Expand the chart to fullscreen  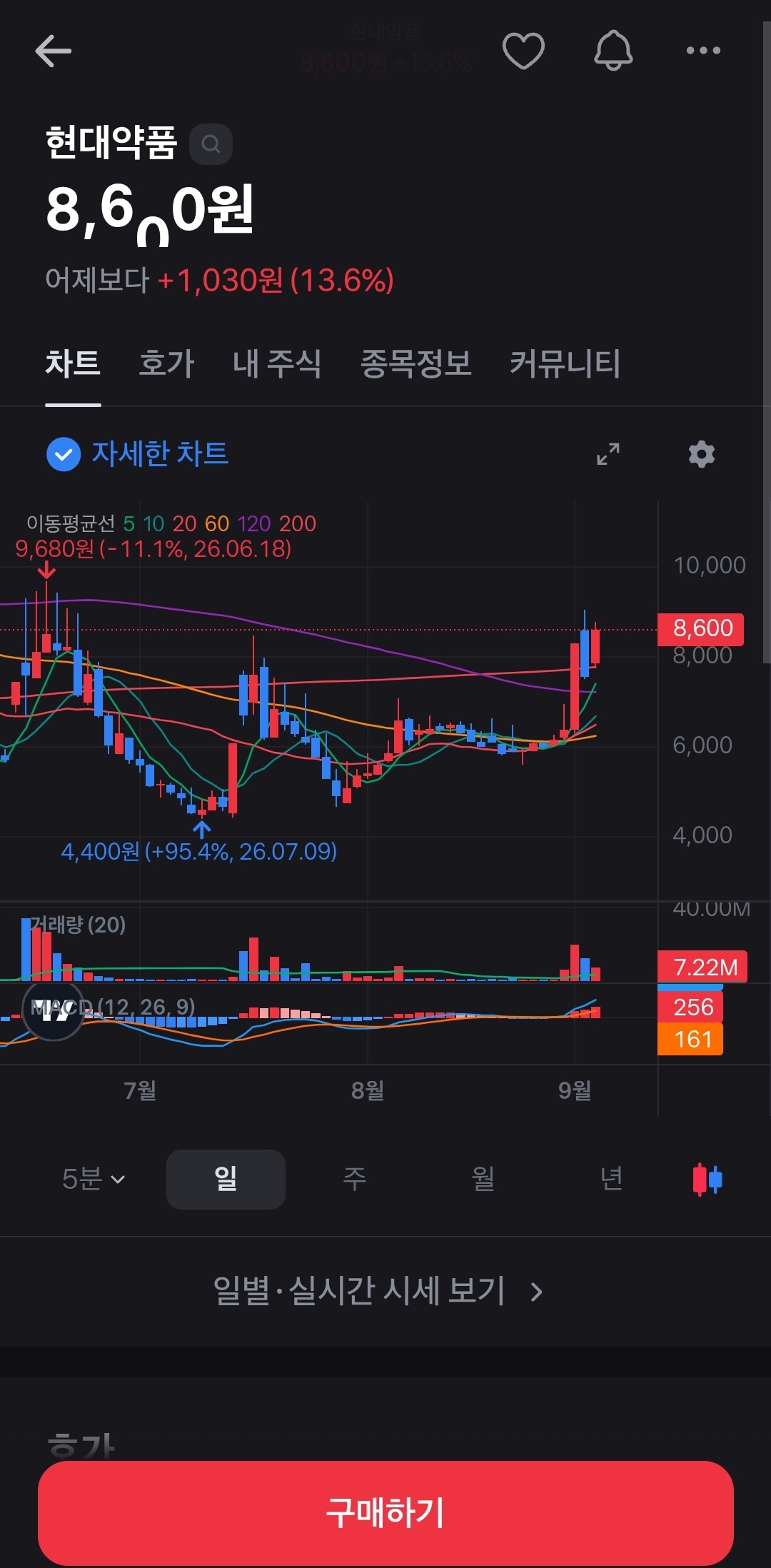click(608, 454)
